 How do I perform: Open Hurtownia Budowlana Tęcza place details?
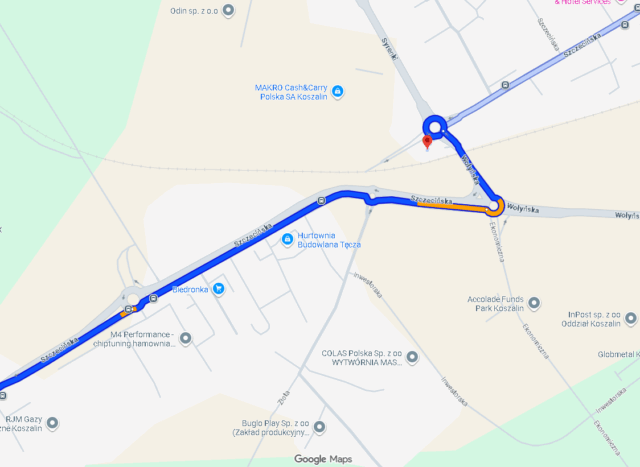click(x=288, y=239)
